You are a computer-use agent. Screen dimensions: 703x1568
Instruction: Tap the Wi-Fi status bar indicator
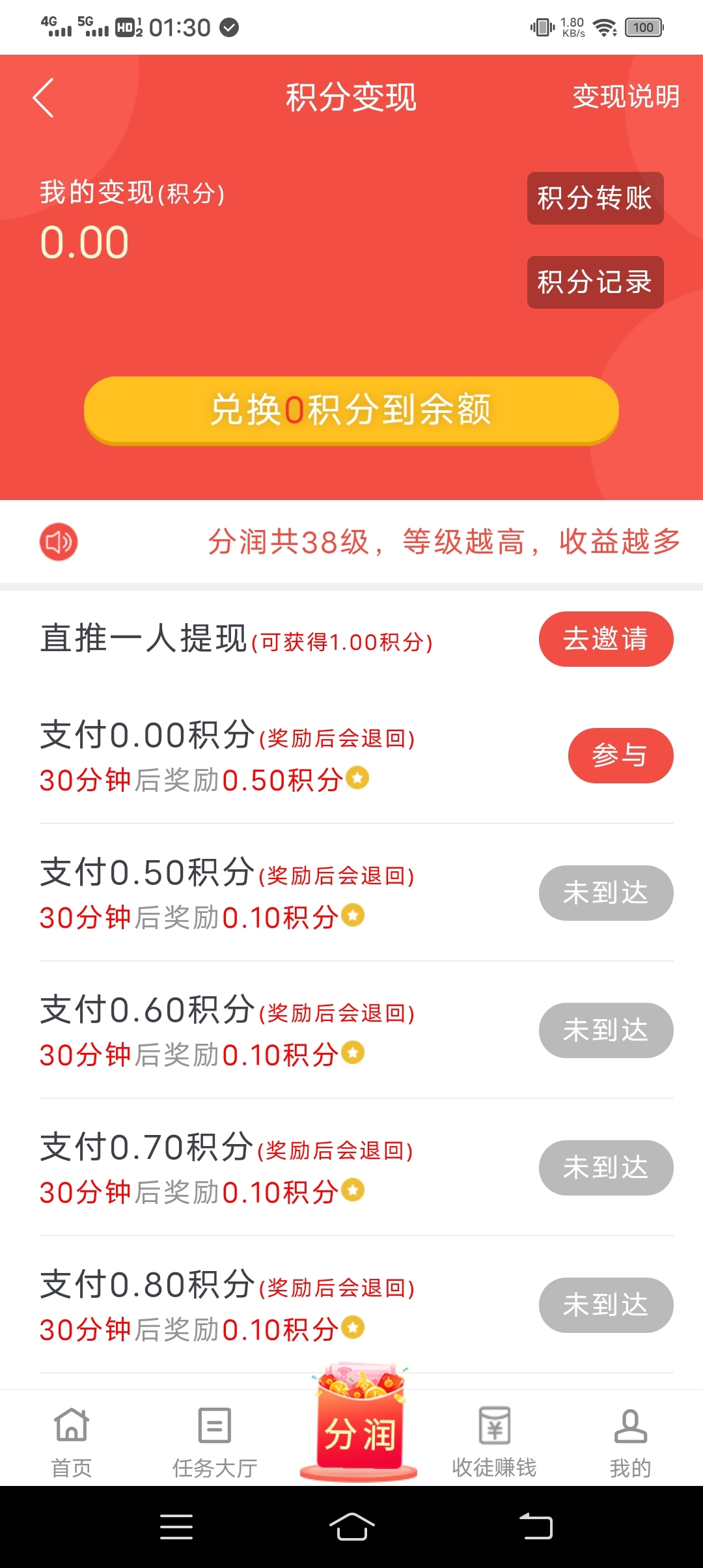click(605, 27)
